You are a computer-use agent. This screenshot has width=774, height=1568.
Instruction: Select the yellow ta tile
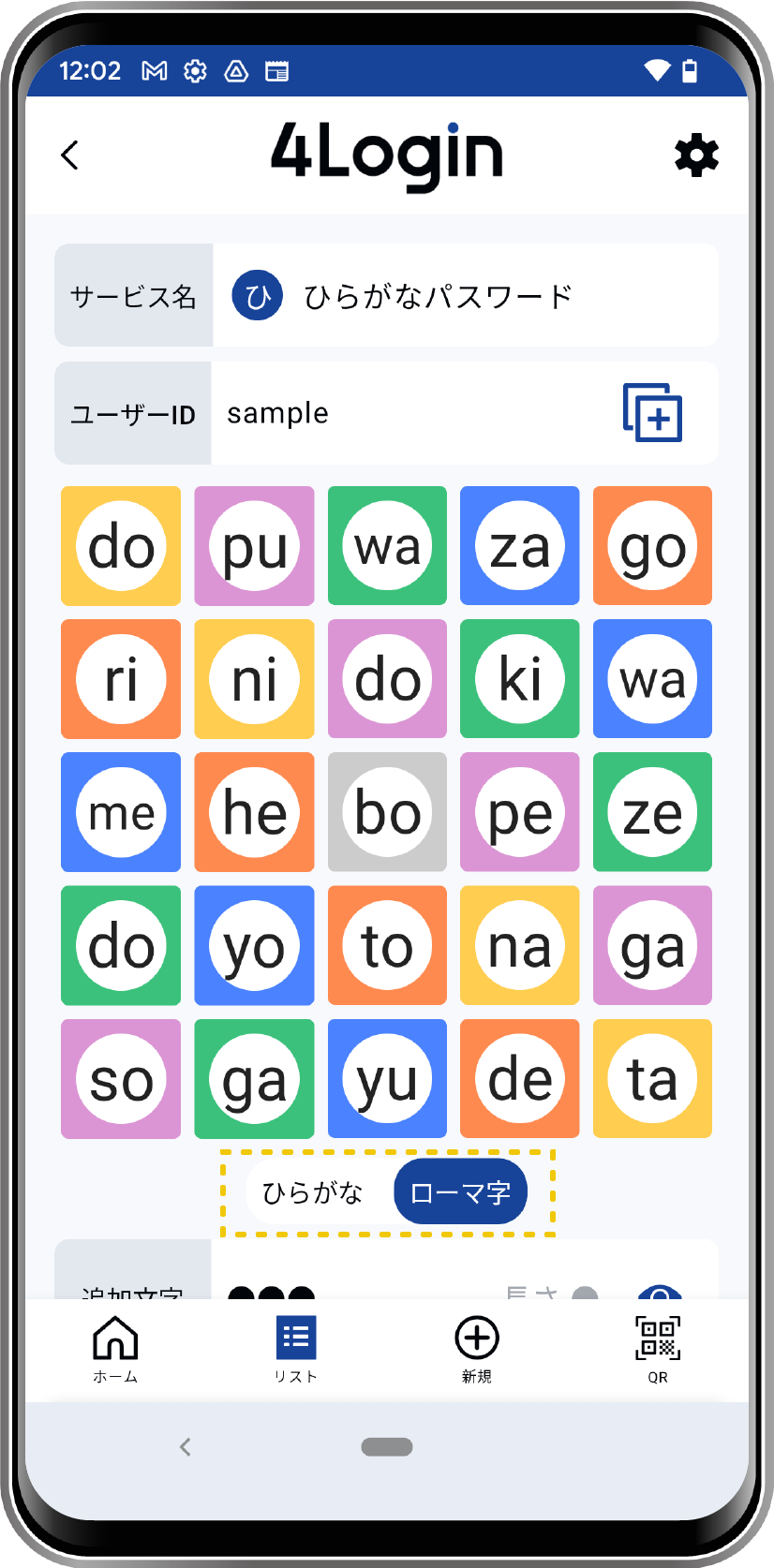point(652,1078)
